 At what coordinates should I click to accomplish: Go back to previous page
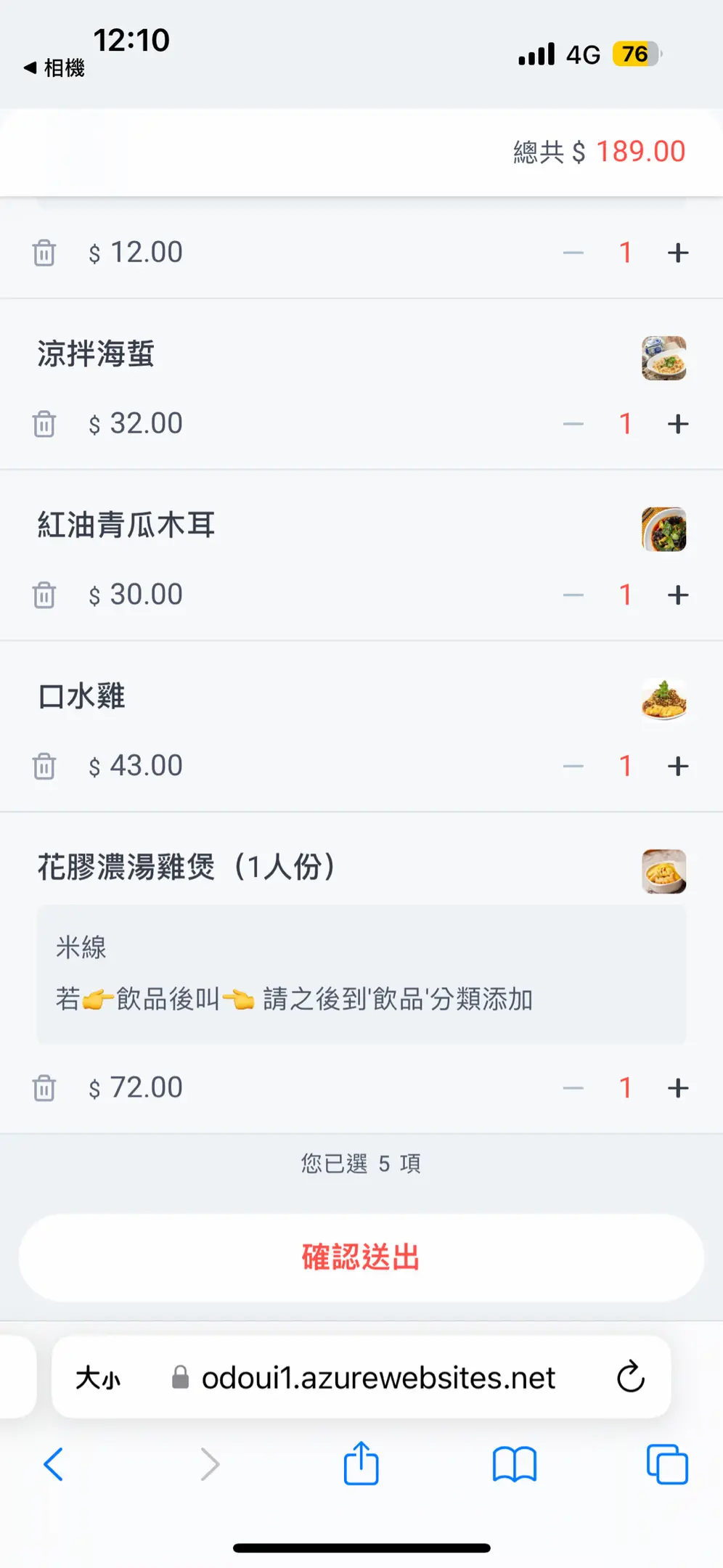tap(54, 1464)
